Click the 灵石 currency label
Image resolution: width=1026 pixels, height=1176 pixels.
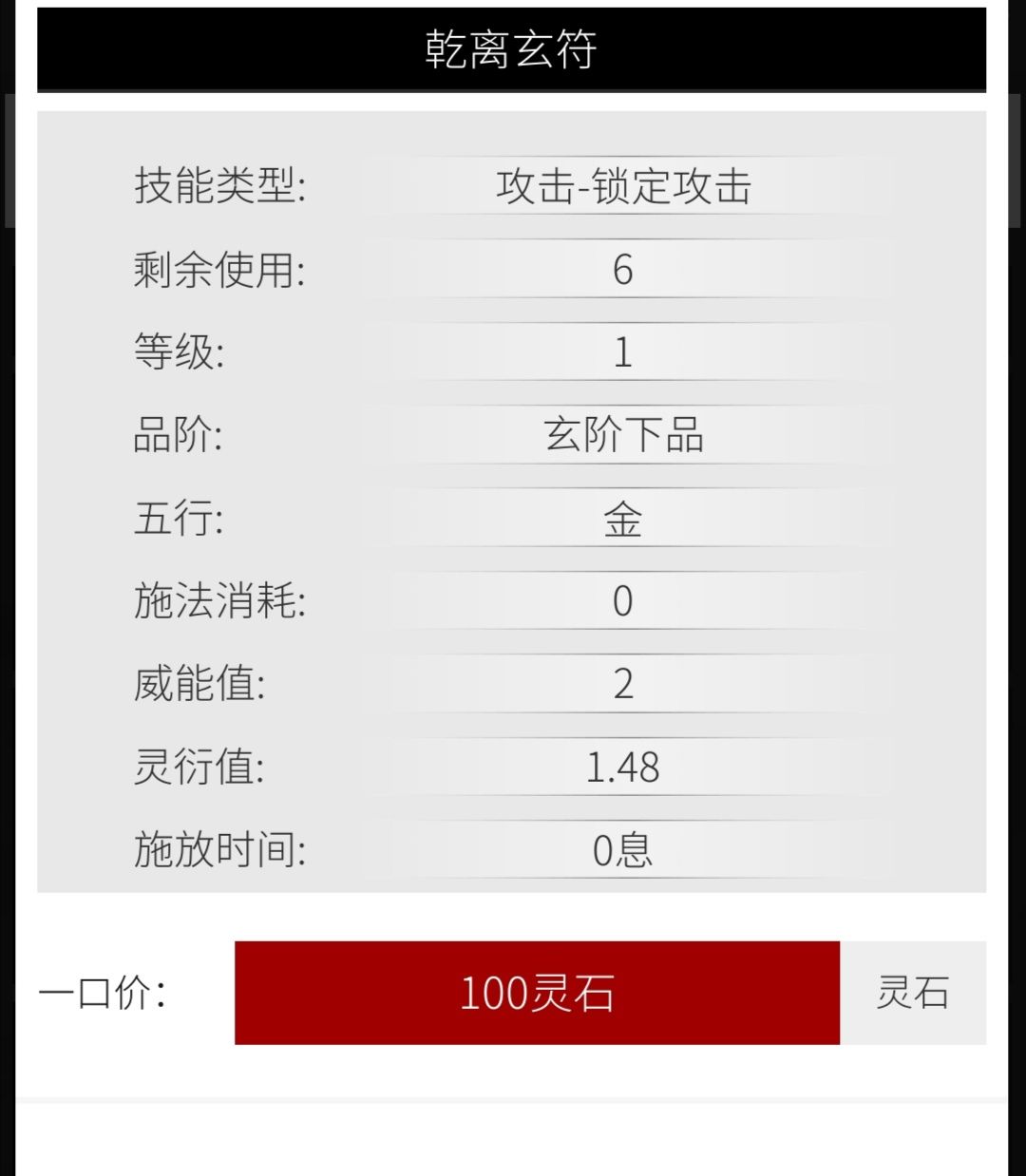pyautogui.click(x=913, y=993)
